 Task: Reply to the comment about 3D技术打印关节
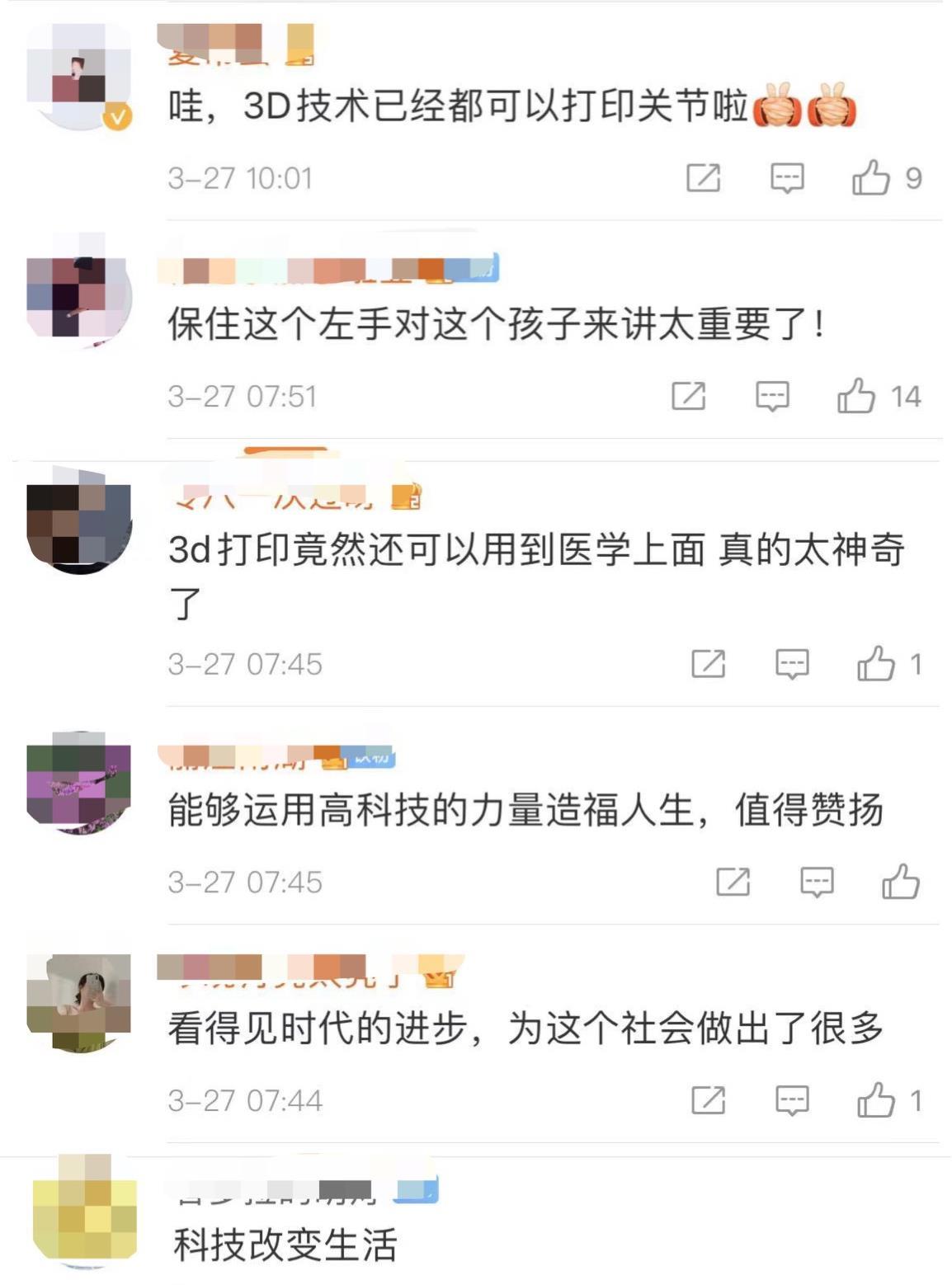tap(787, 177)
